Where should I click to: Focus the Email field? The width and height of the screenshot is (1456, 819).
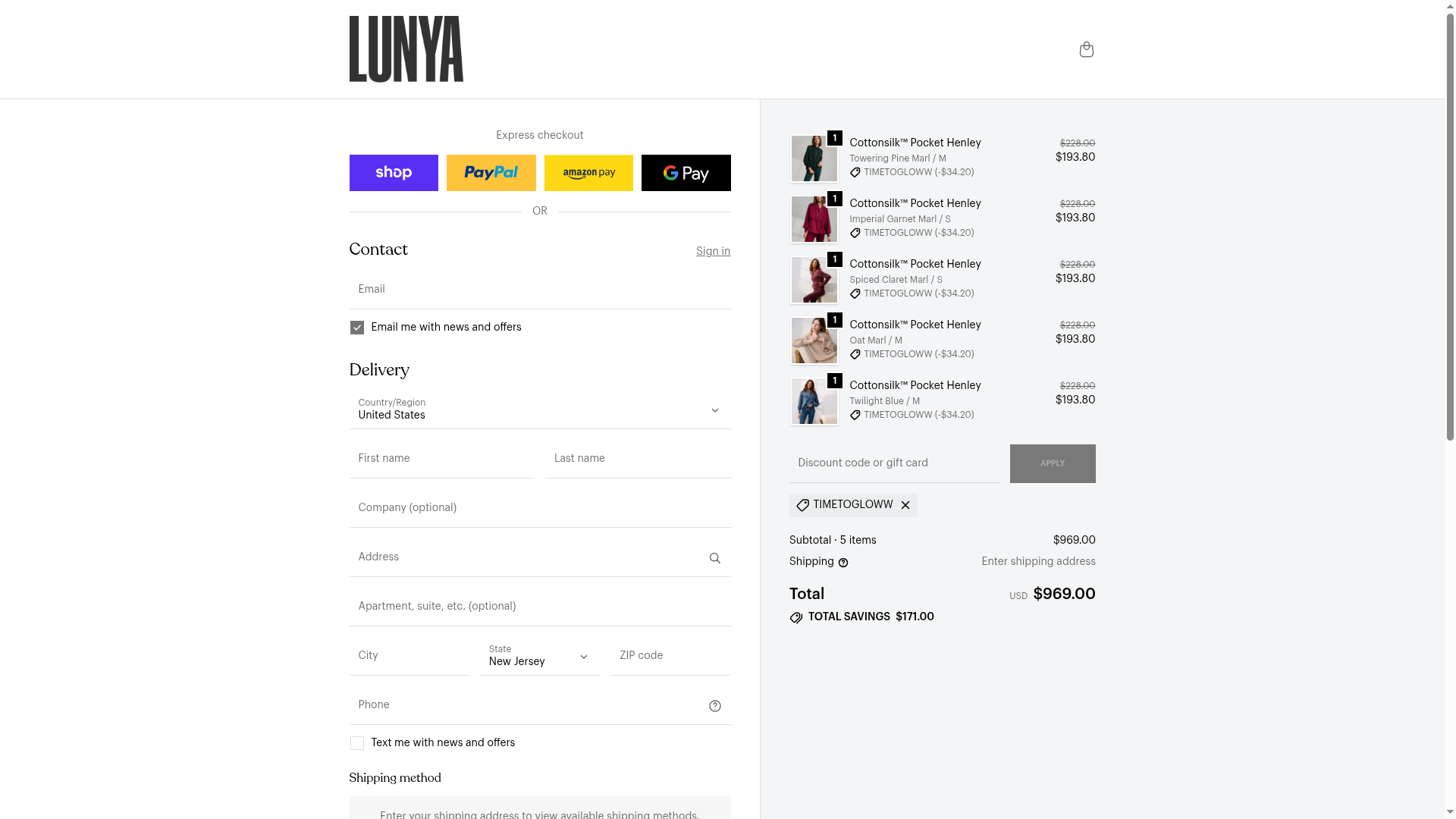(539, 290)
